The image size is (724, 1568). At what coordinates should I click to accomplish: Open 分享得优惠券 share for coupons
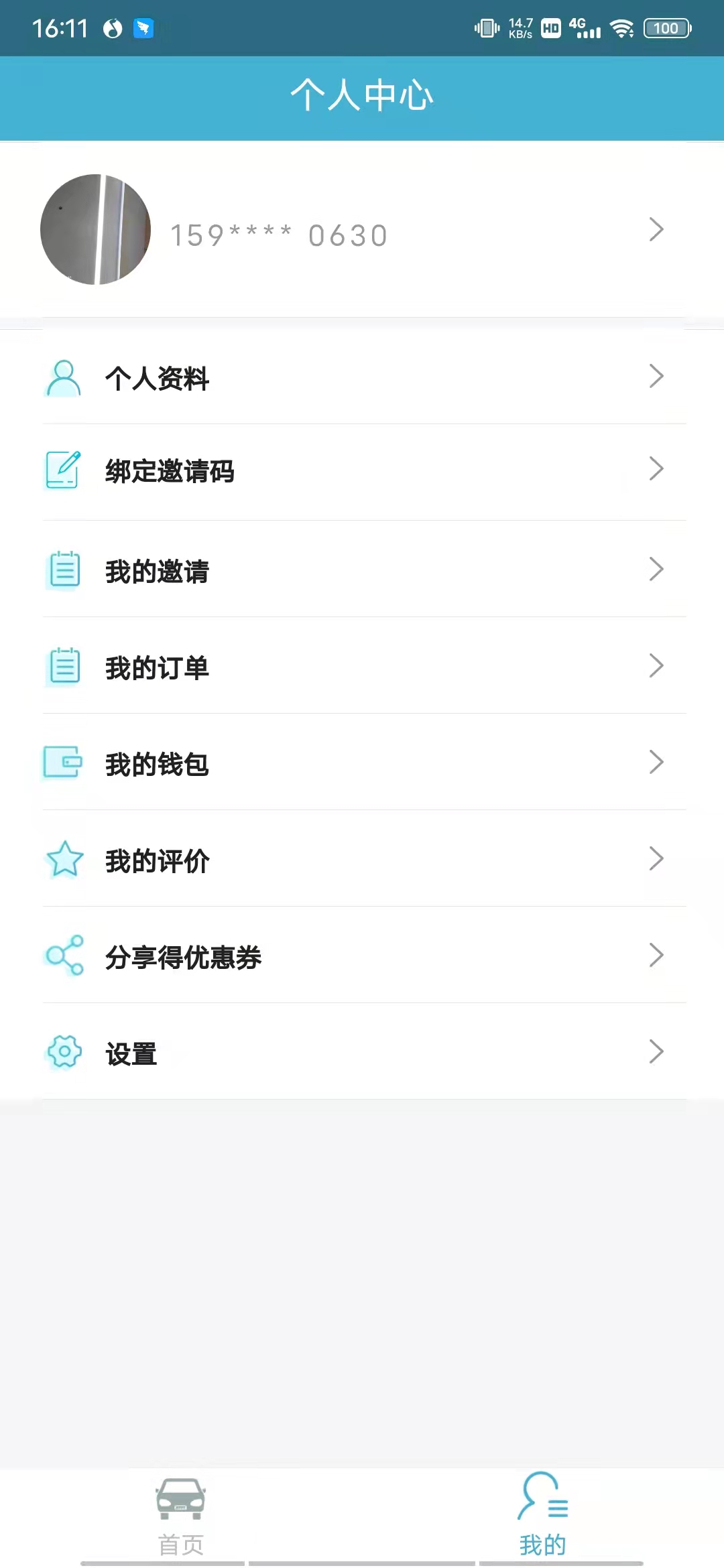tap(362, 956)
